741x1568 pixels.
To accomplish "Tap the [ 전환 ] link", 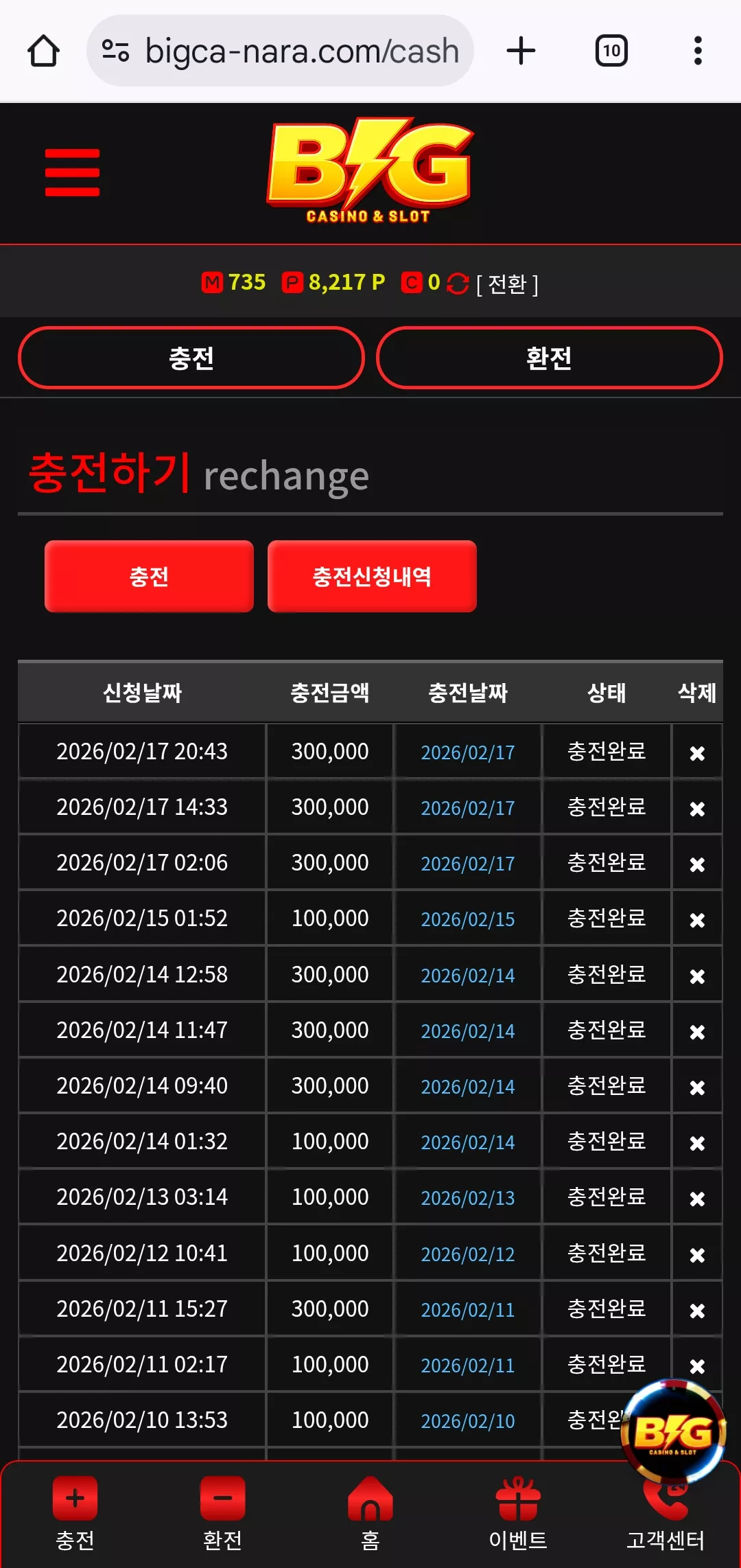I will (507, 284).
